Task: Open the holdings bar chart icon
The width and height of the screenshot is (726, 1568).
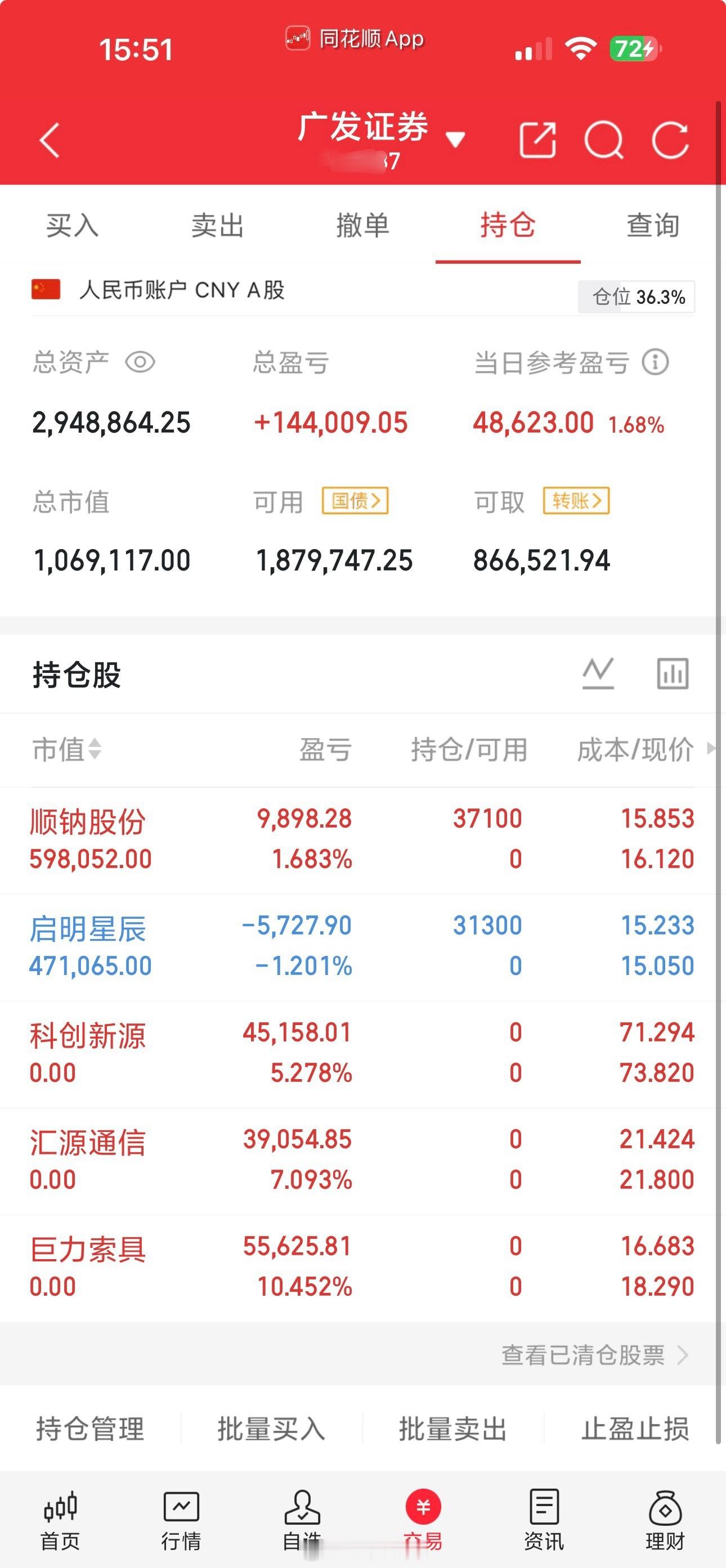Action: tap(673, 674)
